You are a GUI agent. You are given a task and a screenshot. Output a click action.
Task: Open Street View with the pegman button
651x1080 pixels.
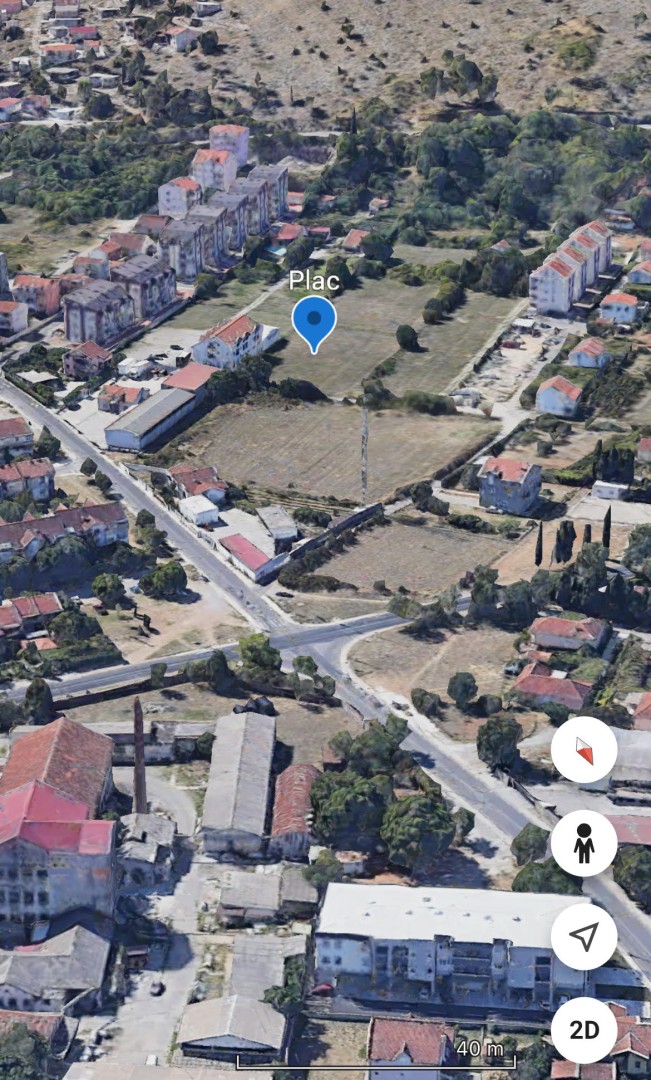click(x=584, y=843)
